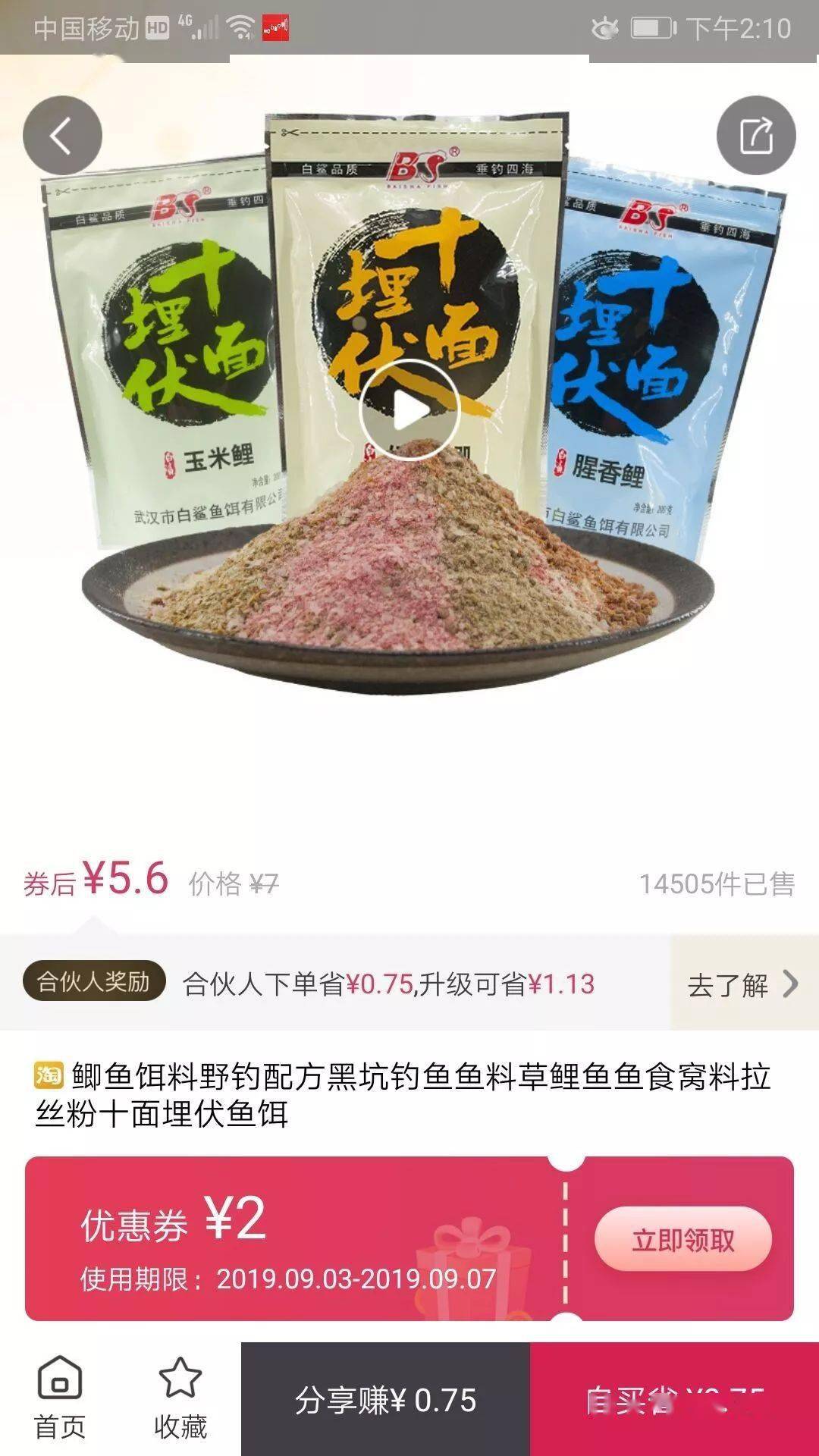
Task: Tap 分享赚¥0.75 share button
Action: point(385,1400)
